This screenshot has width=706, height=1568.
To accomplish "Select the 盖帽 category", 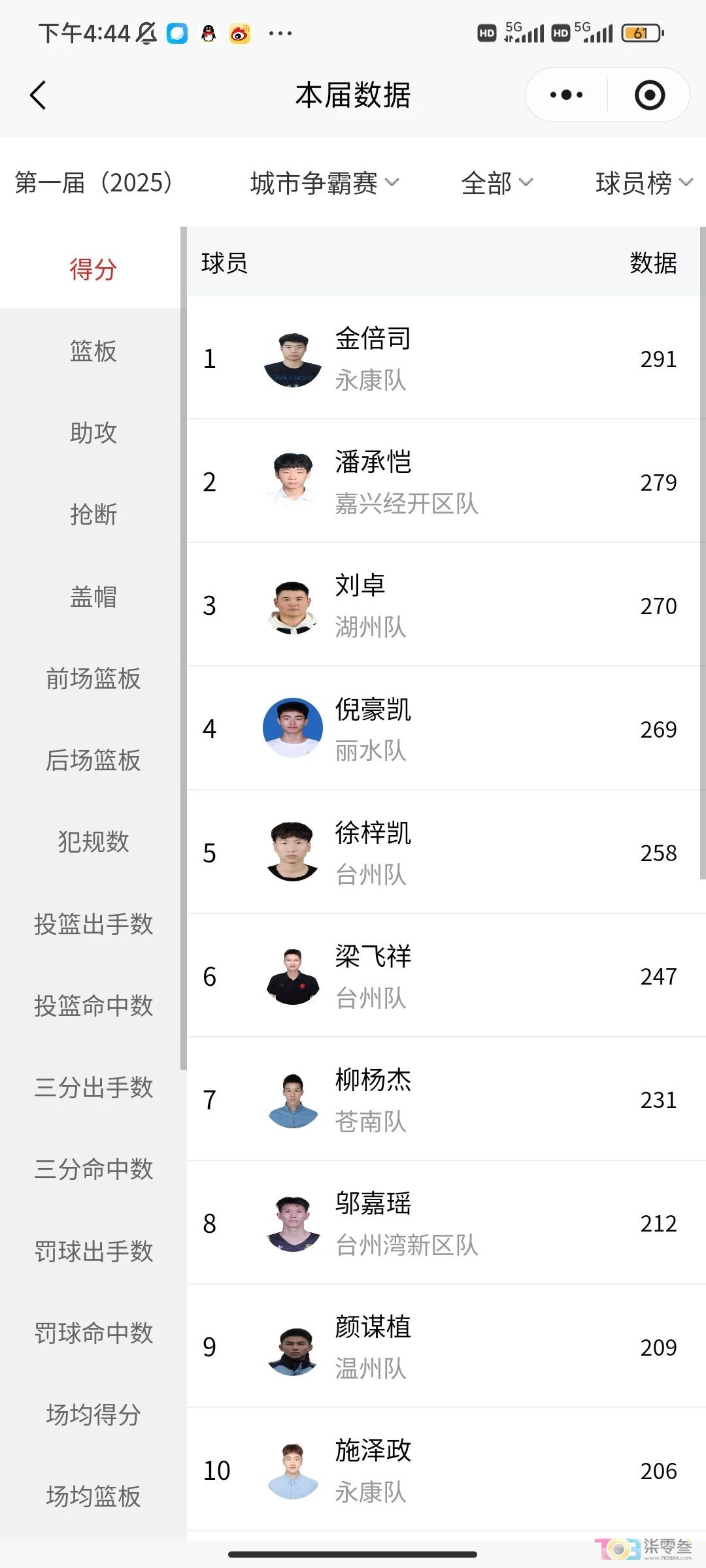I will (x=93, y=596).
